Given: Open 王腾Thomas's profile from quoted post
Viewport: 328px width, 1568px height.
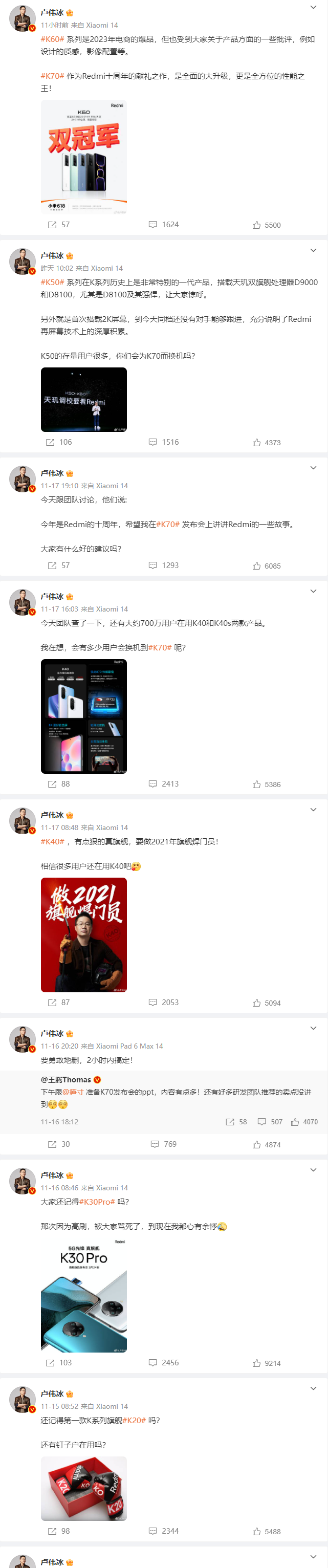Looking at the screenshot, I should [65, 1080].
